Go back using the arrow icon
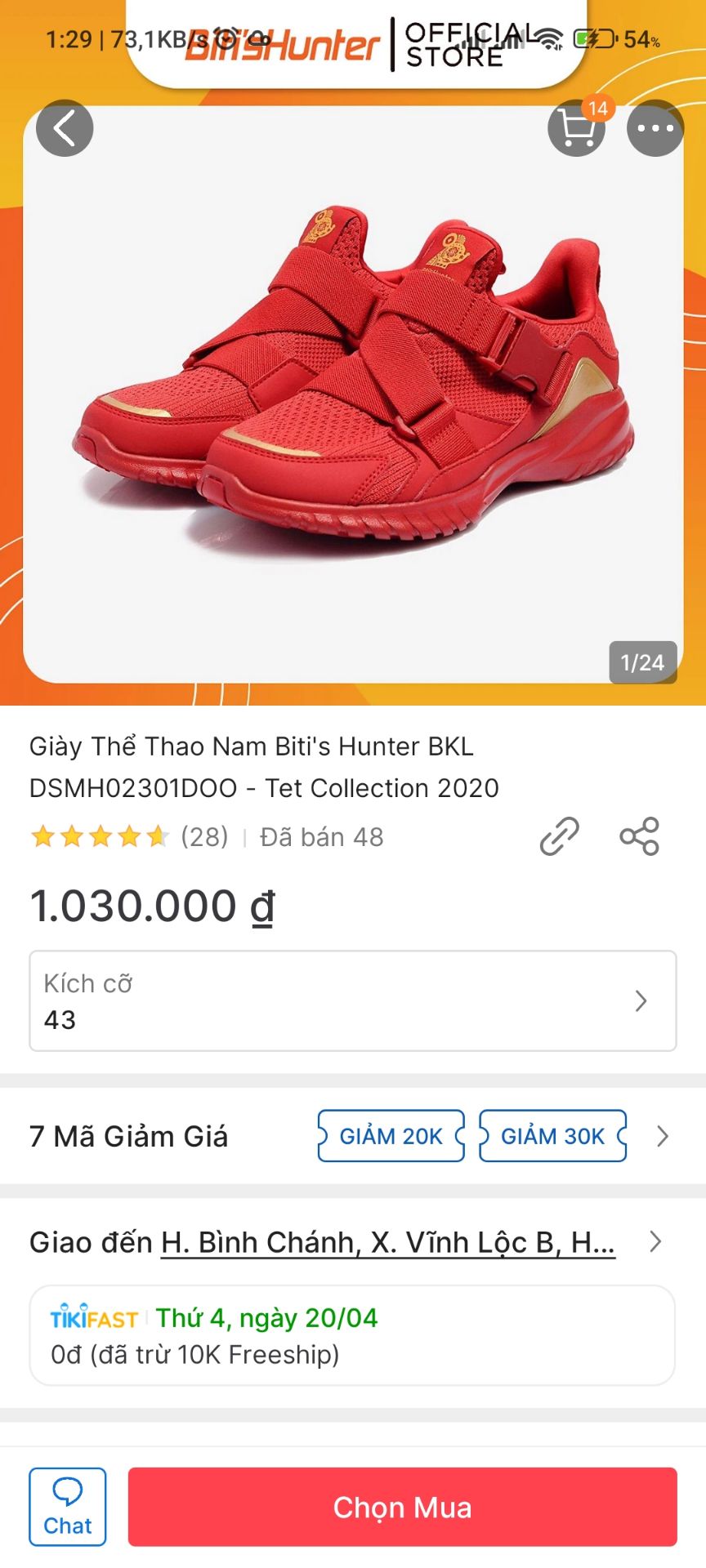Image resolution: width=706 pixels, height=1568 pixels. (x=65, y=128)
